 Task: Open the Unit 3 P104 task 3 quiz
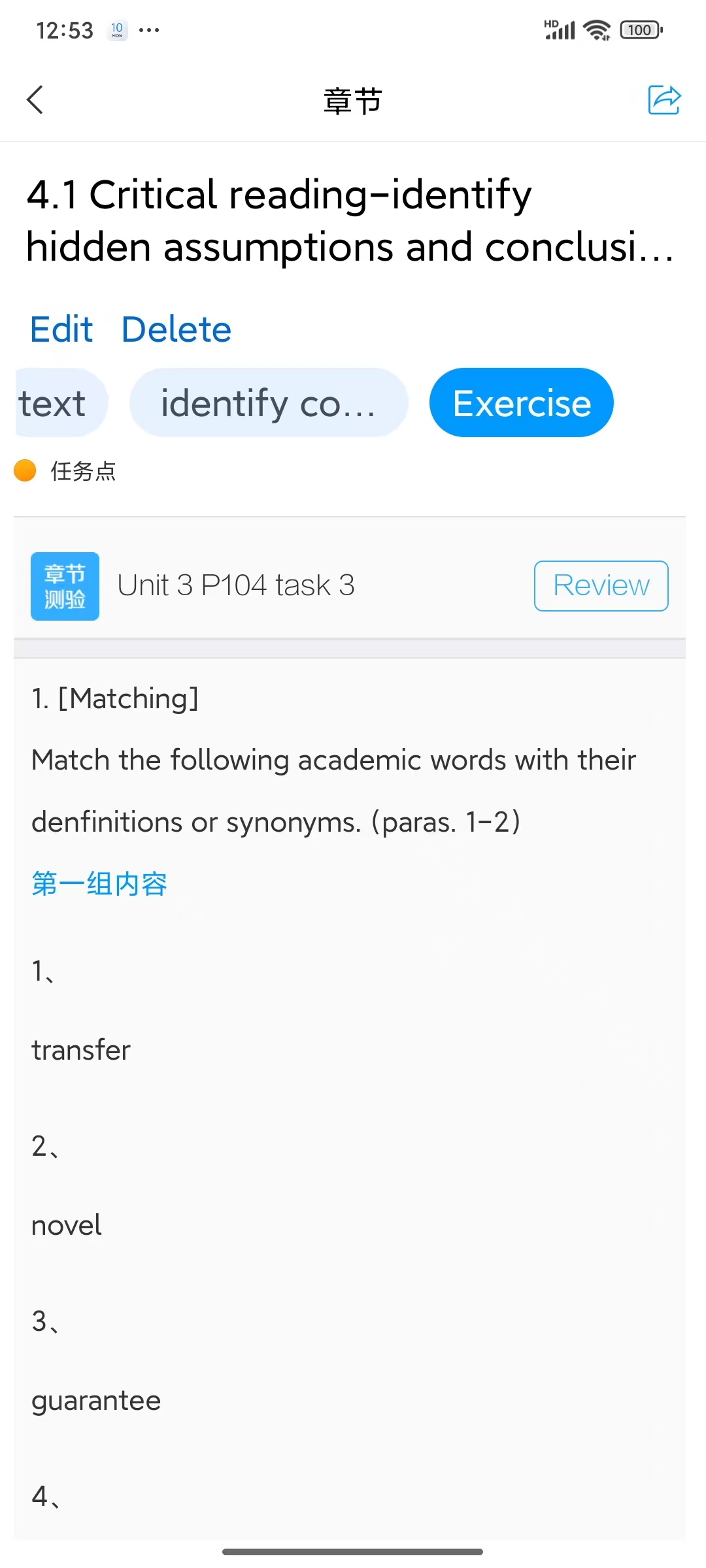pyautogui.click(x=235, y=585)
